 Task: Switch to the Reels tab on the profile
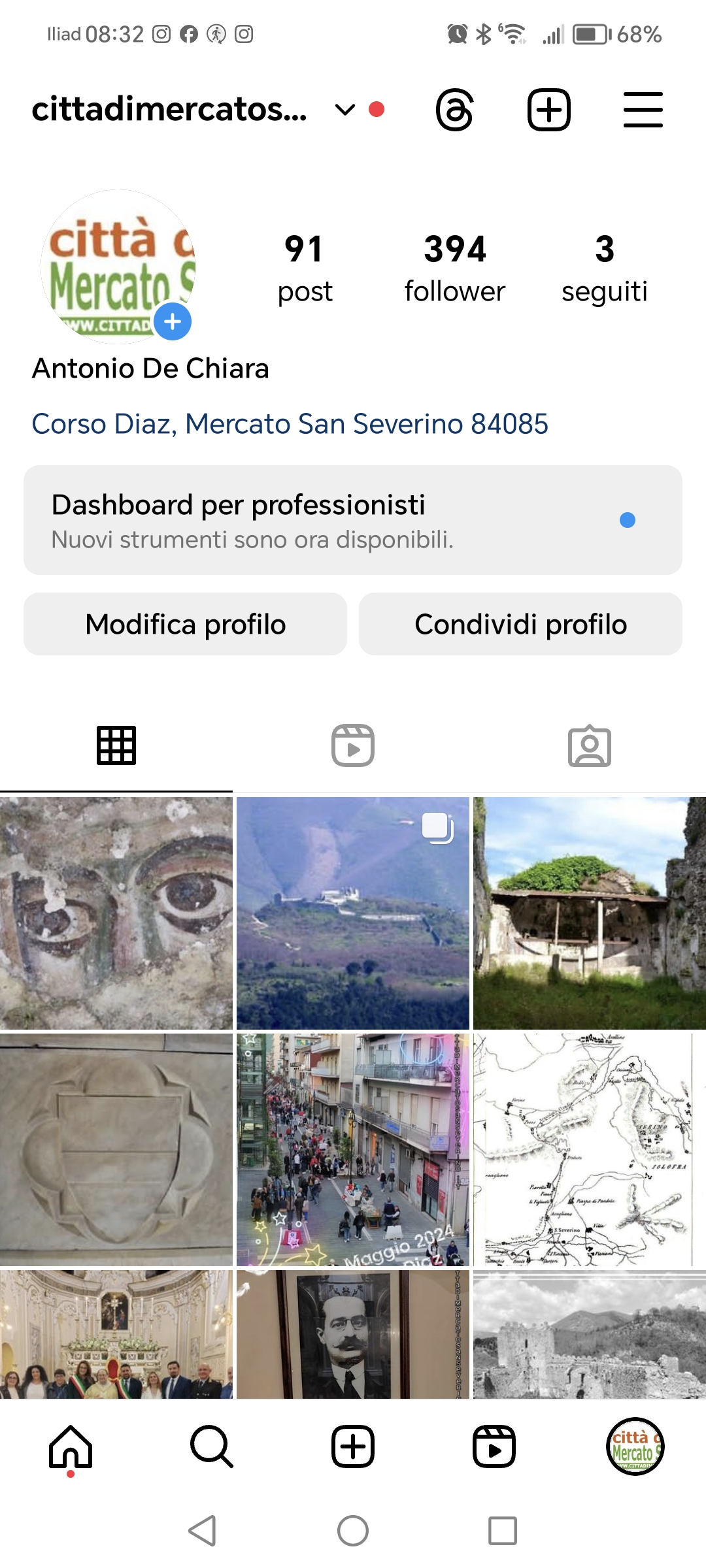pyautogui.click(x=353, y=745)
